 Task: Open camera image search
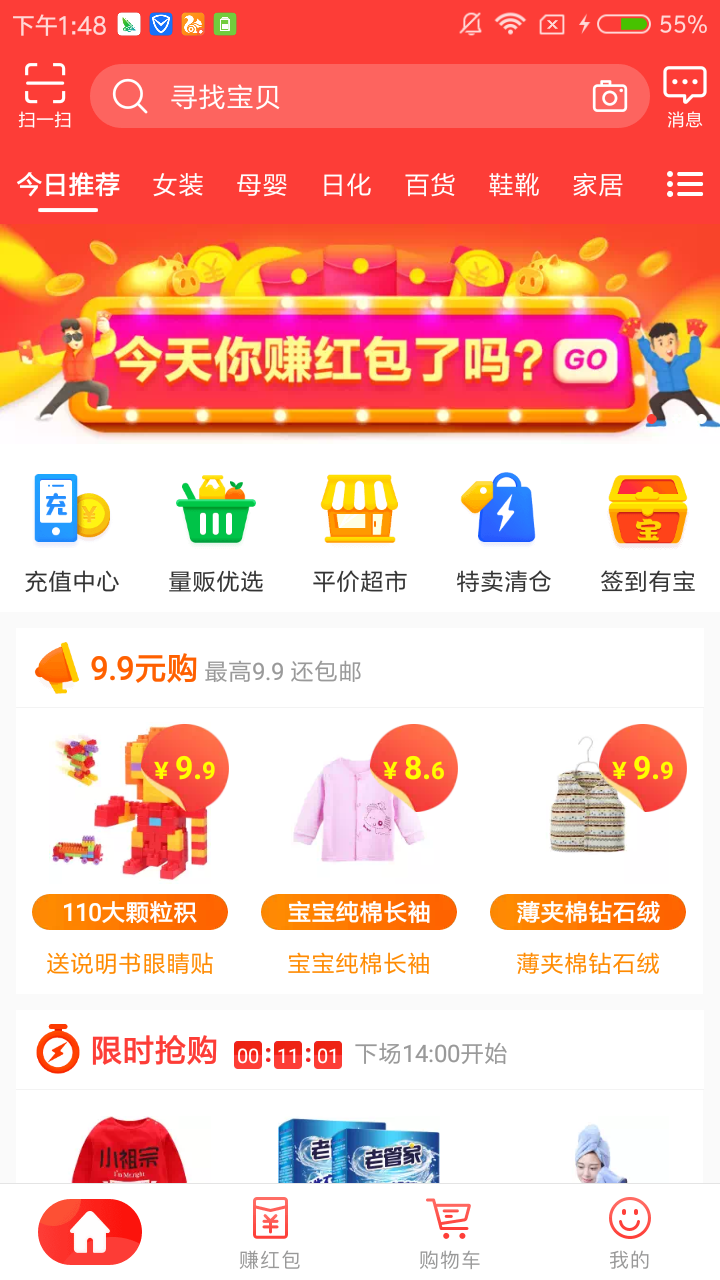[x=609, y=97]
